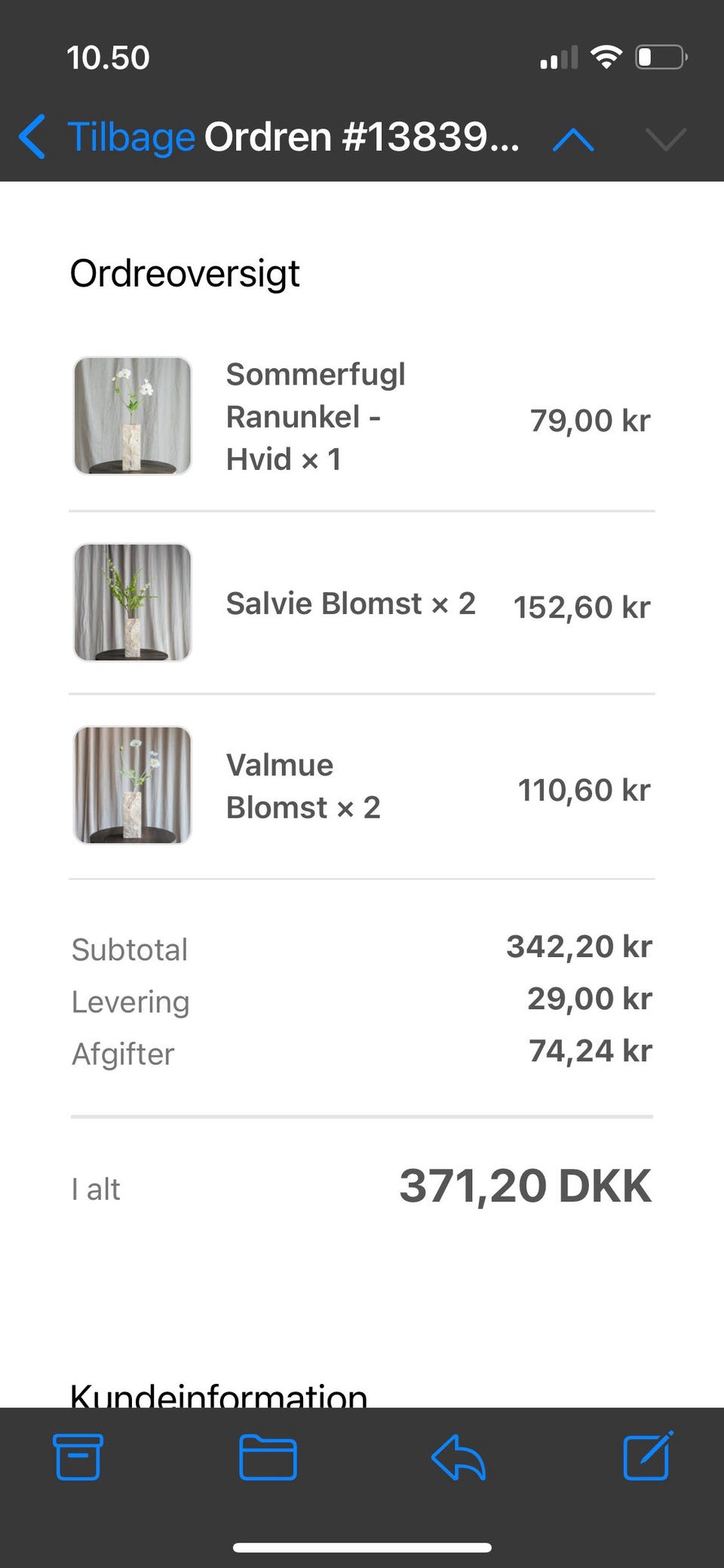Tap the reply arrow icon
Image resolution: width=724 pixels, height=1568 pixels.
coord(459,1457)
